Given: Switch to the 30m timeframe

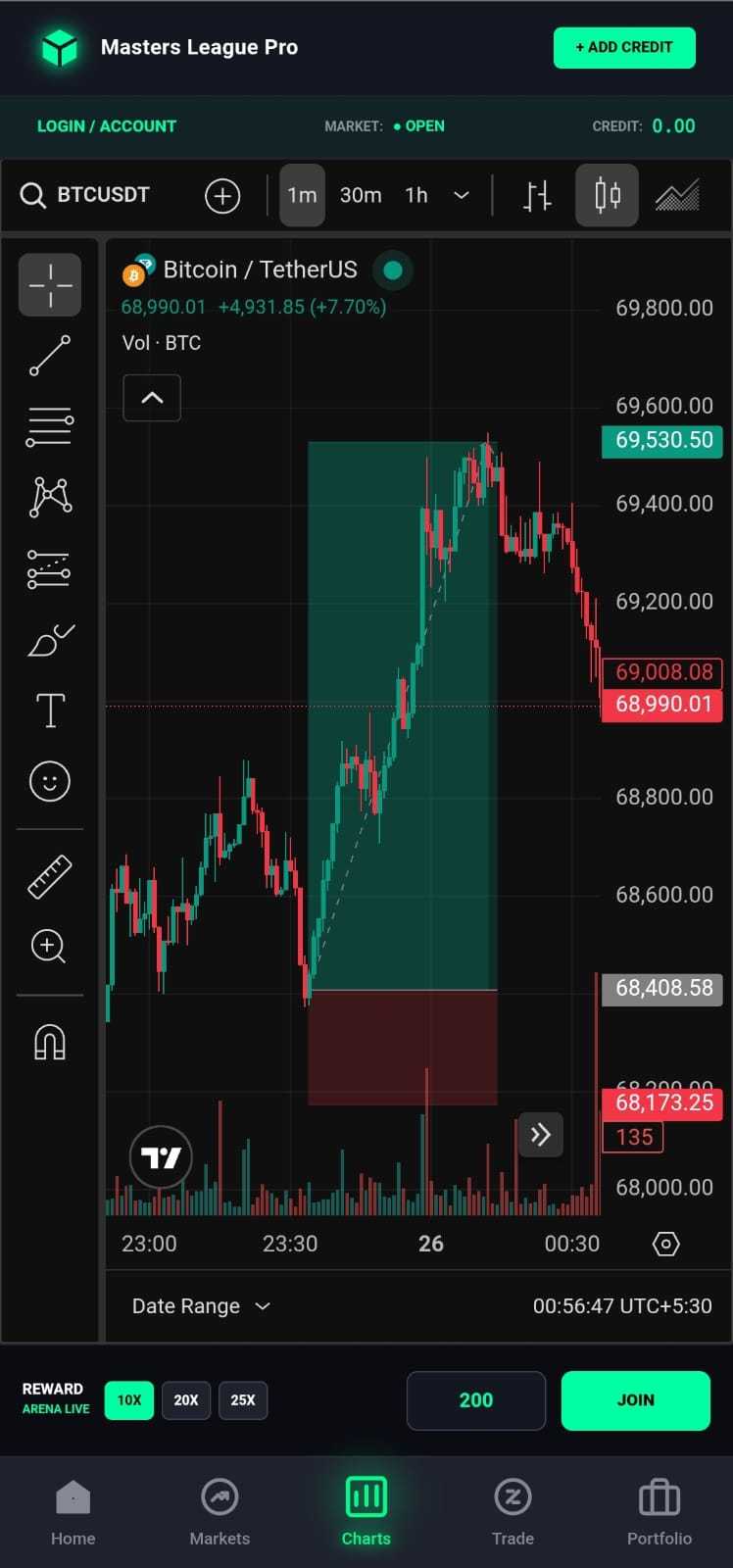Looking at the screenshot, I should tap(361, 195).
